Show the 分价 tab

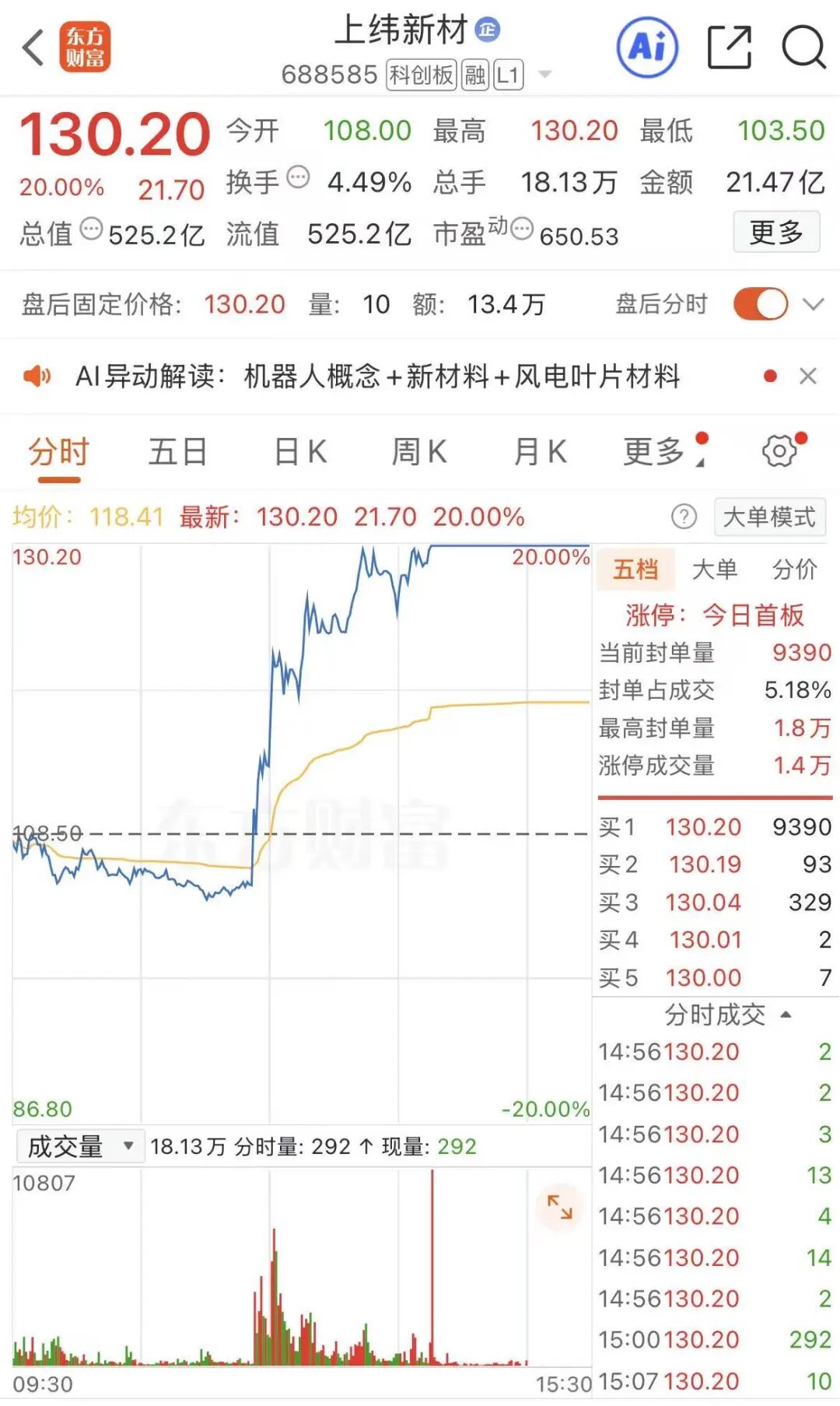click(x=794, y=570)
